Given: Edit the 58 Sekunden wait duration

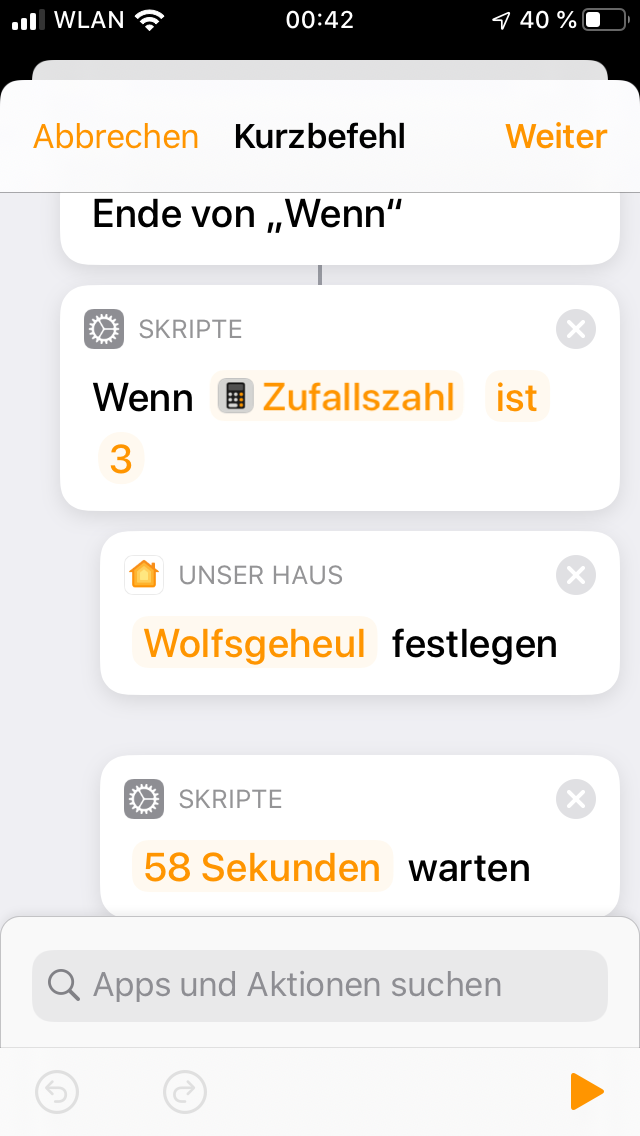Looking at the screenshot, I should tap(262, 867).
